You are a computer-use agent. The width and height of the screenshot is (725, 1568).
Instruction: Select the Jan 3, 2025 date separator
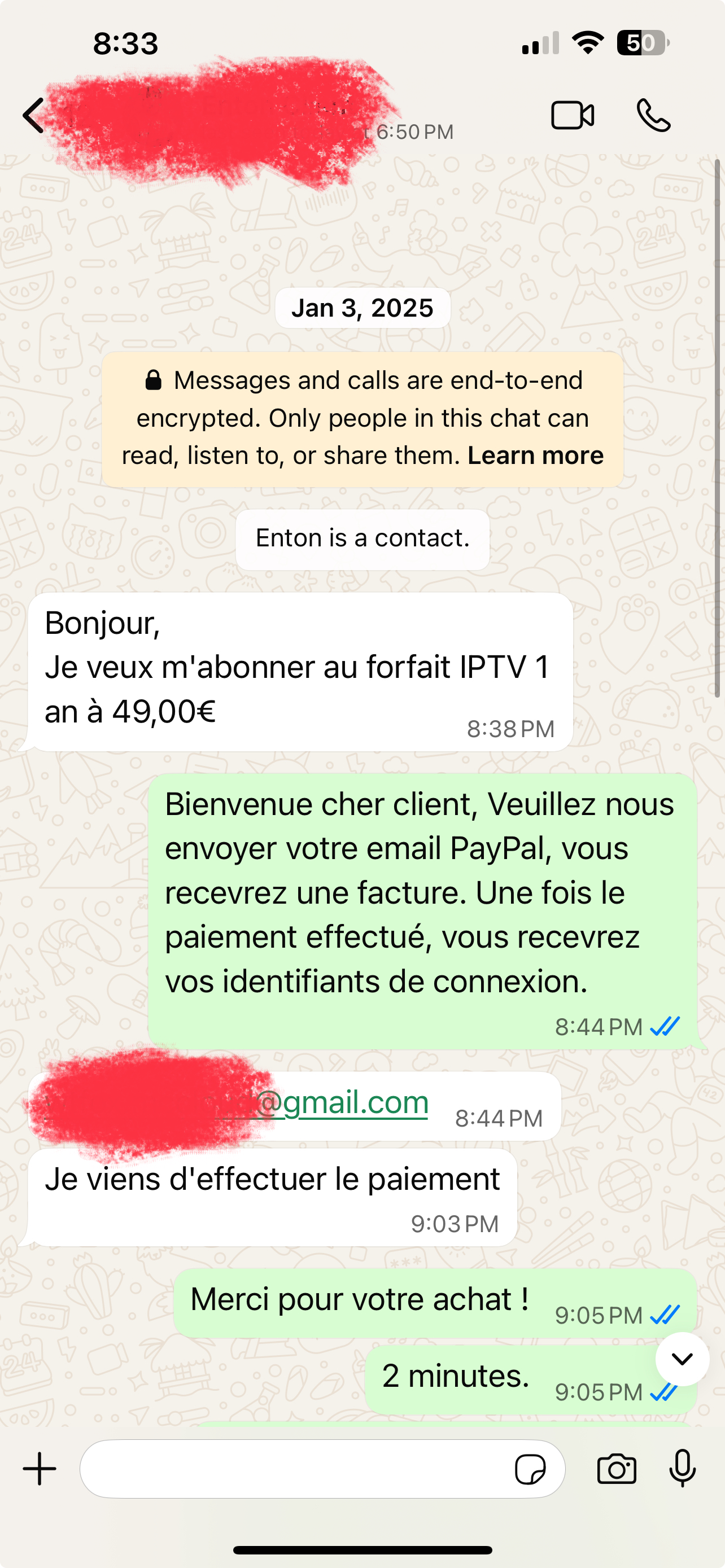[362, 308]
